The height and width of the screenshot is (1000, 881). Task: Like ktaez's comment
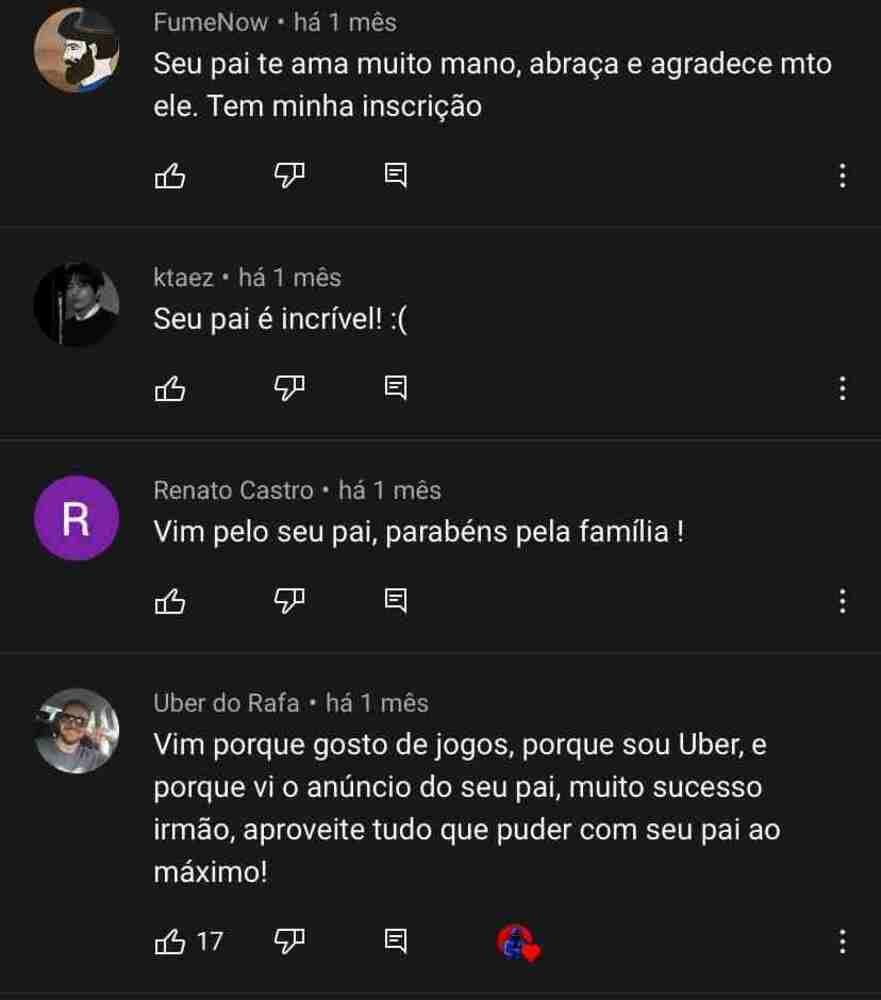(x=171, y=389)
